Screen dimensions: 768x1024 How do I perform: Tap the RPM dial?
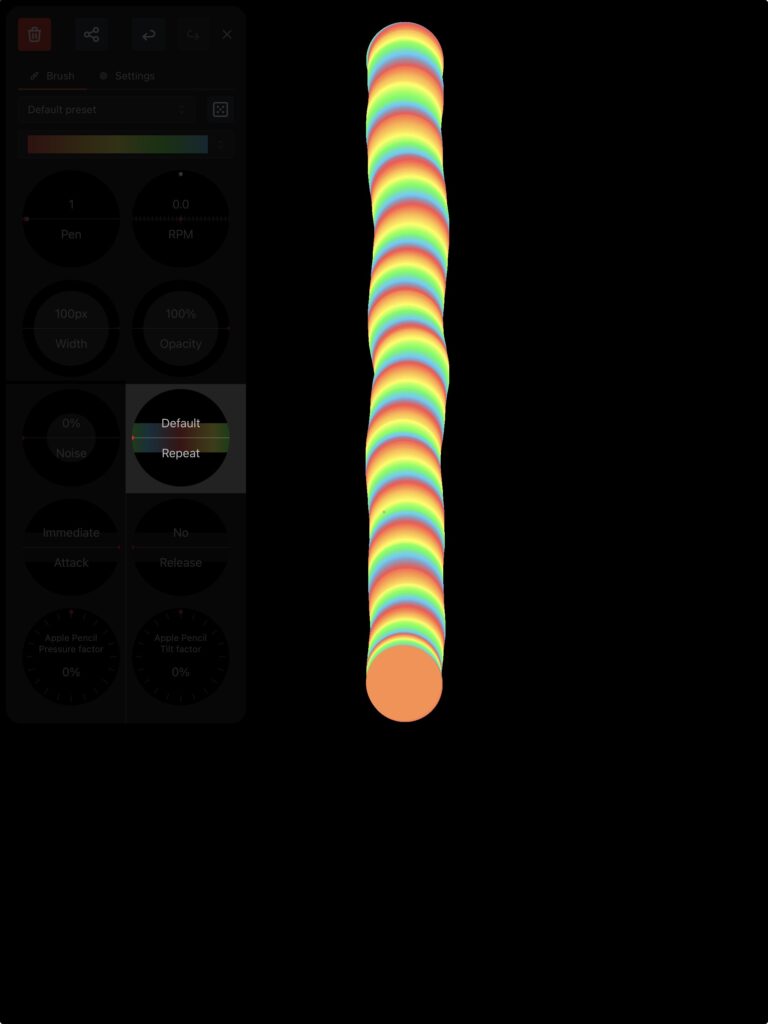pyautogui.click(x=181, y=218)
